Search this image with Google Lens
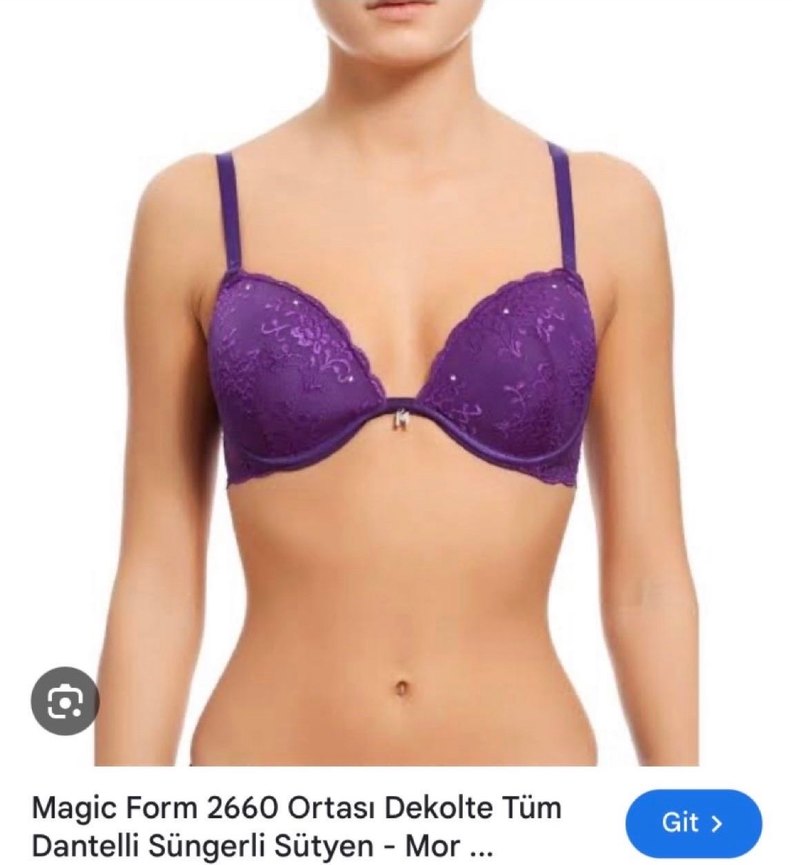This screenshot has width=793, height=865. coord(65,701)
